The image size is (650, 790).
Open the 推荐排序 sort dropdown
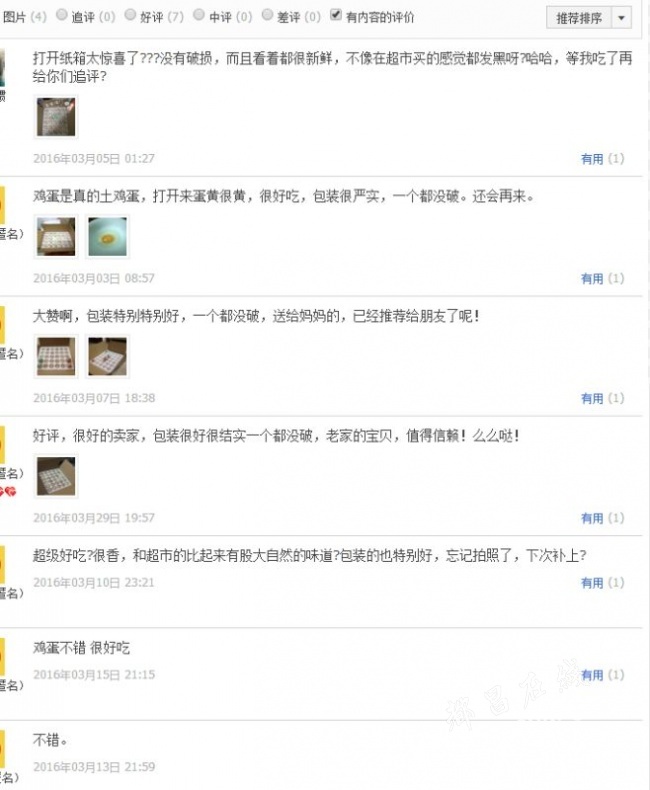click(620, 17)
